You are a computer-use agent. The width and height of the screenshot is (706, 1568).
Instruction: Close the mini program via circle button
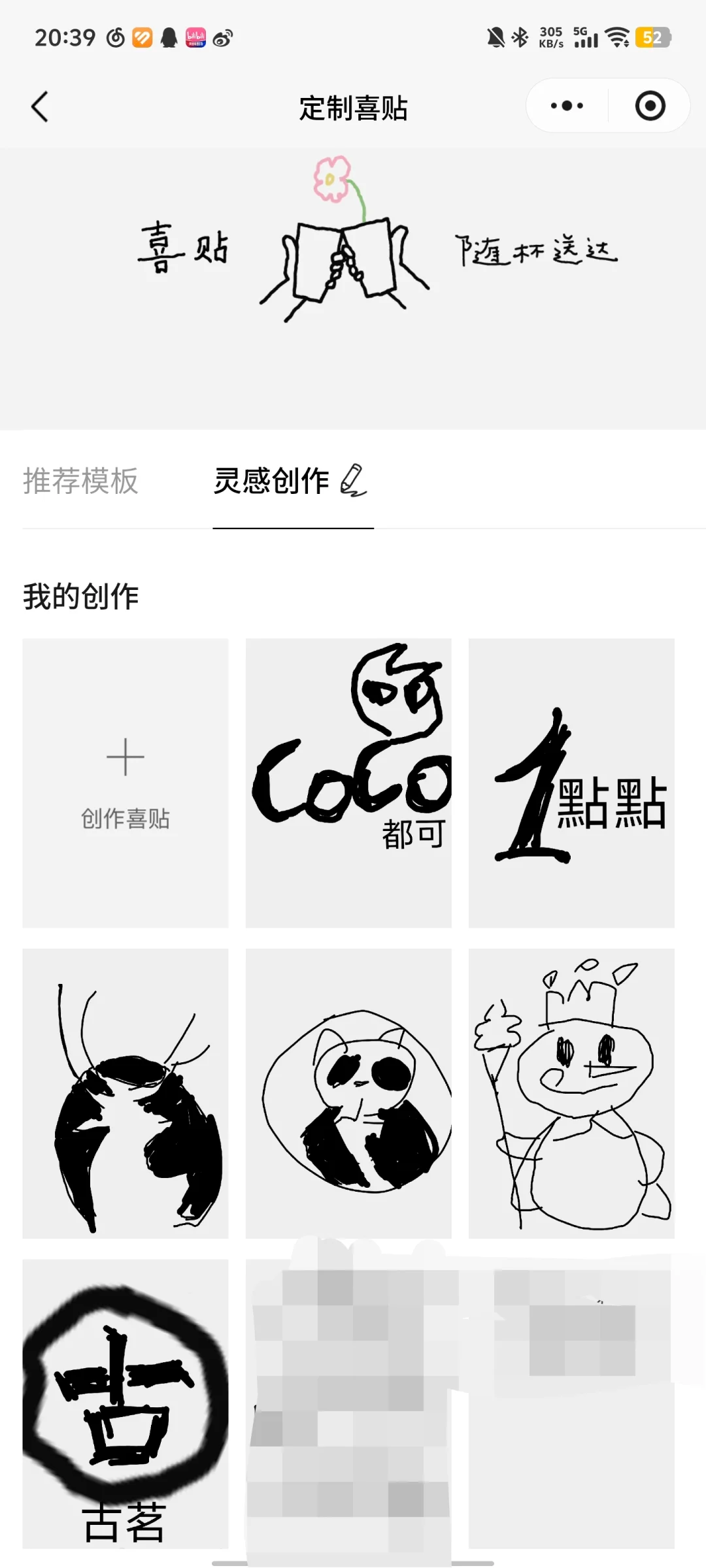pos(650,106)
